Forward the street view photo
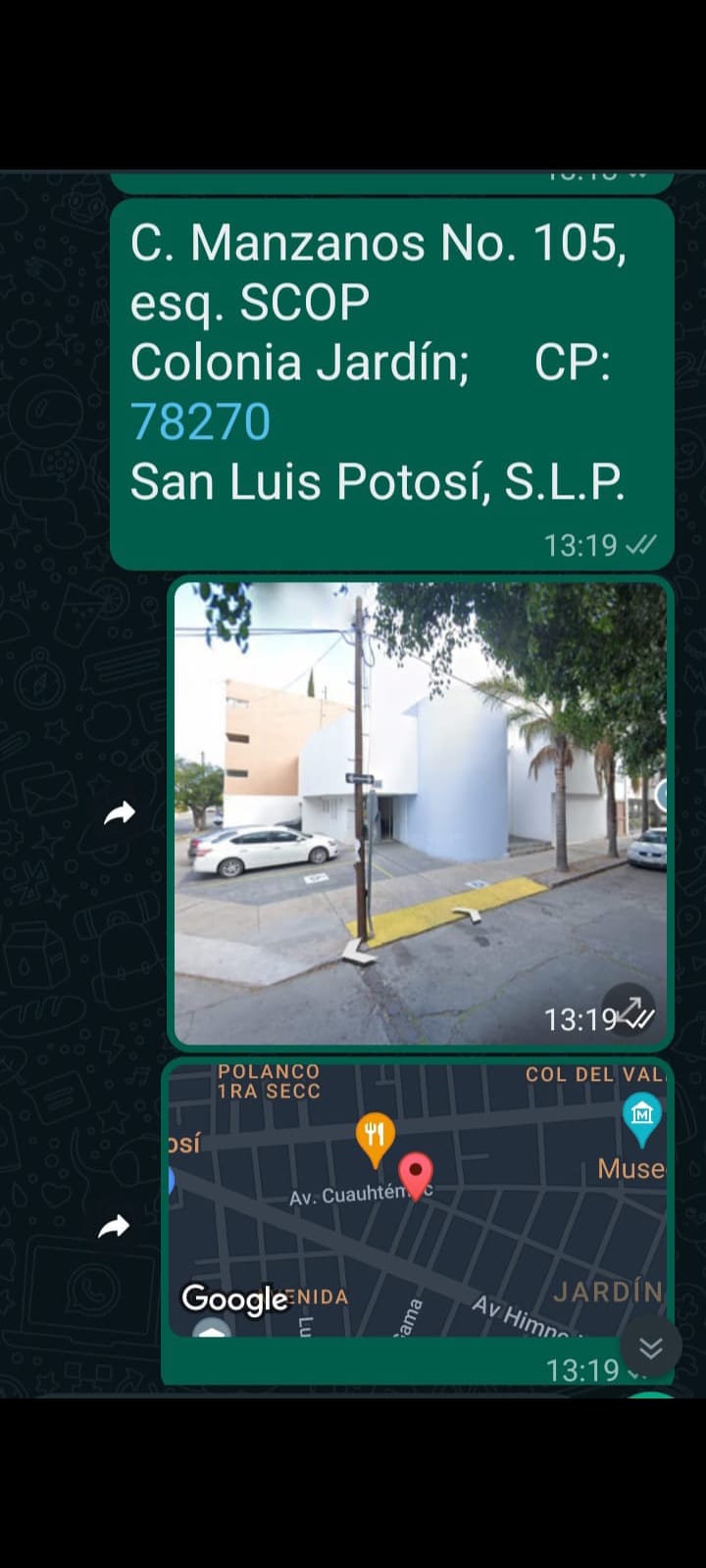The width and height of the screenshot is (706, 1568). (120, 813)
